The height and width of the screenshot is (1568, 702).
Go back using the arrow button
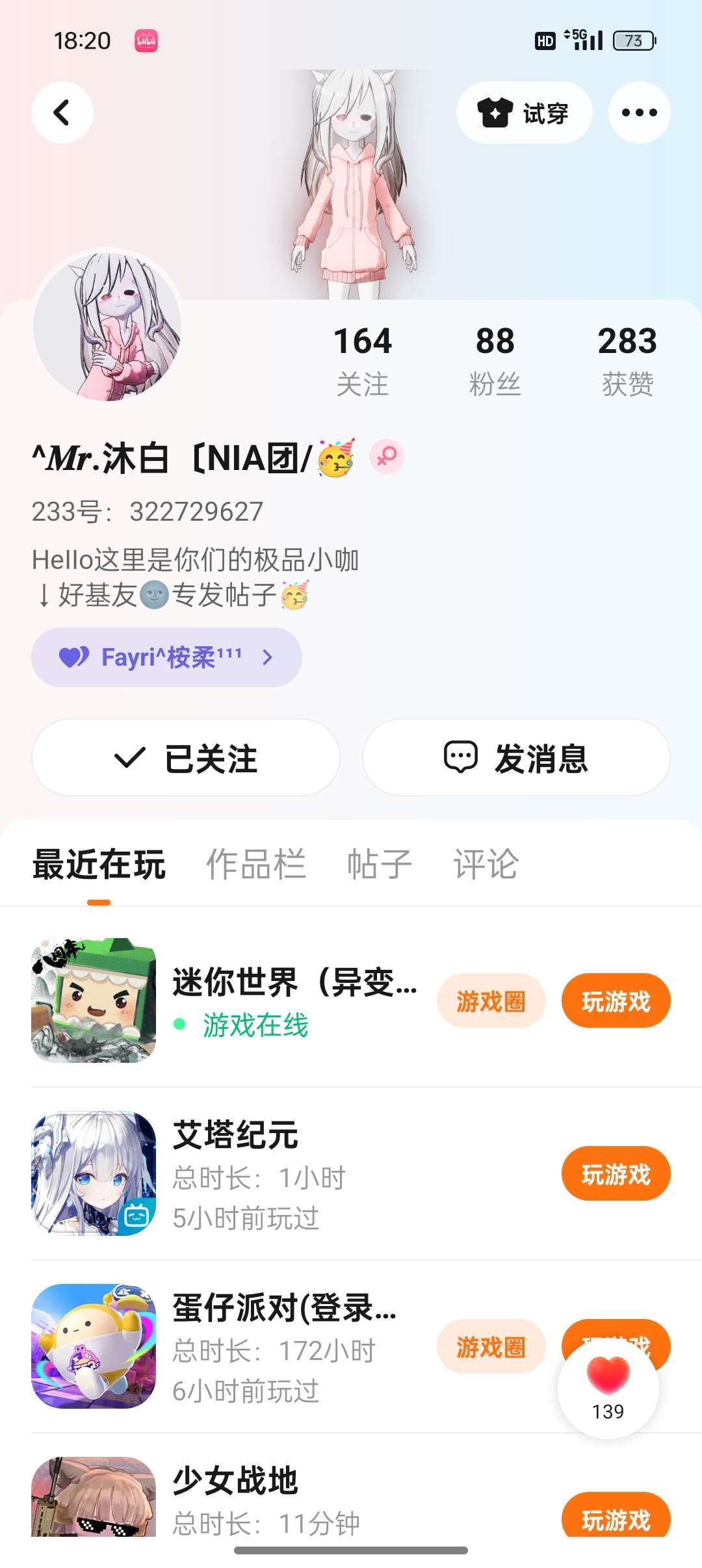coord(62,112)
